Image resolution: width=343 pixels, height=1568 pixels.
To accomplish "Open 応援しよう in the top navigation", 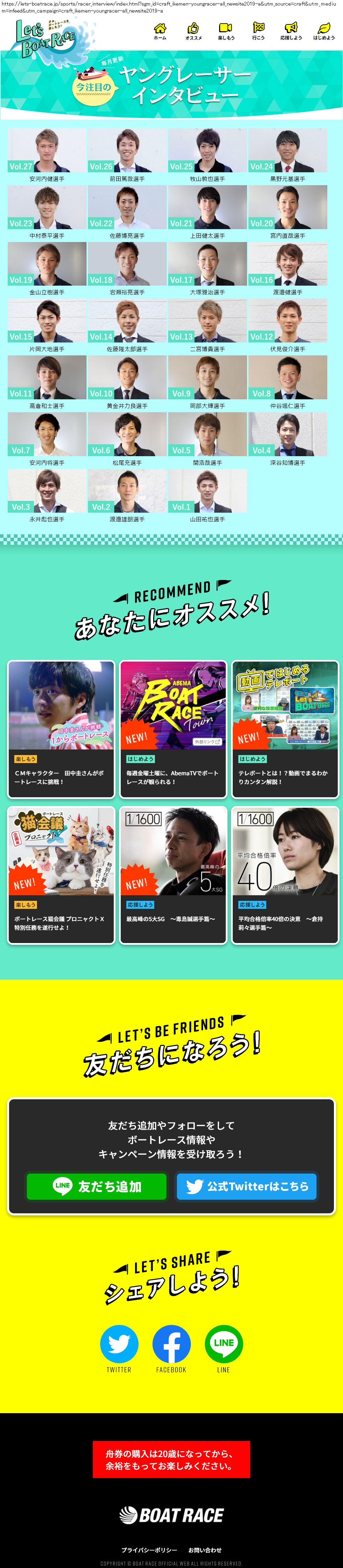I will 291,31.
